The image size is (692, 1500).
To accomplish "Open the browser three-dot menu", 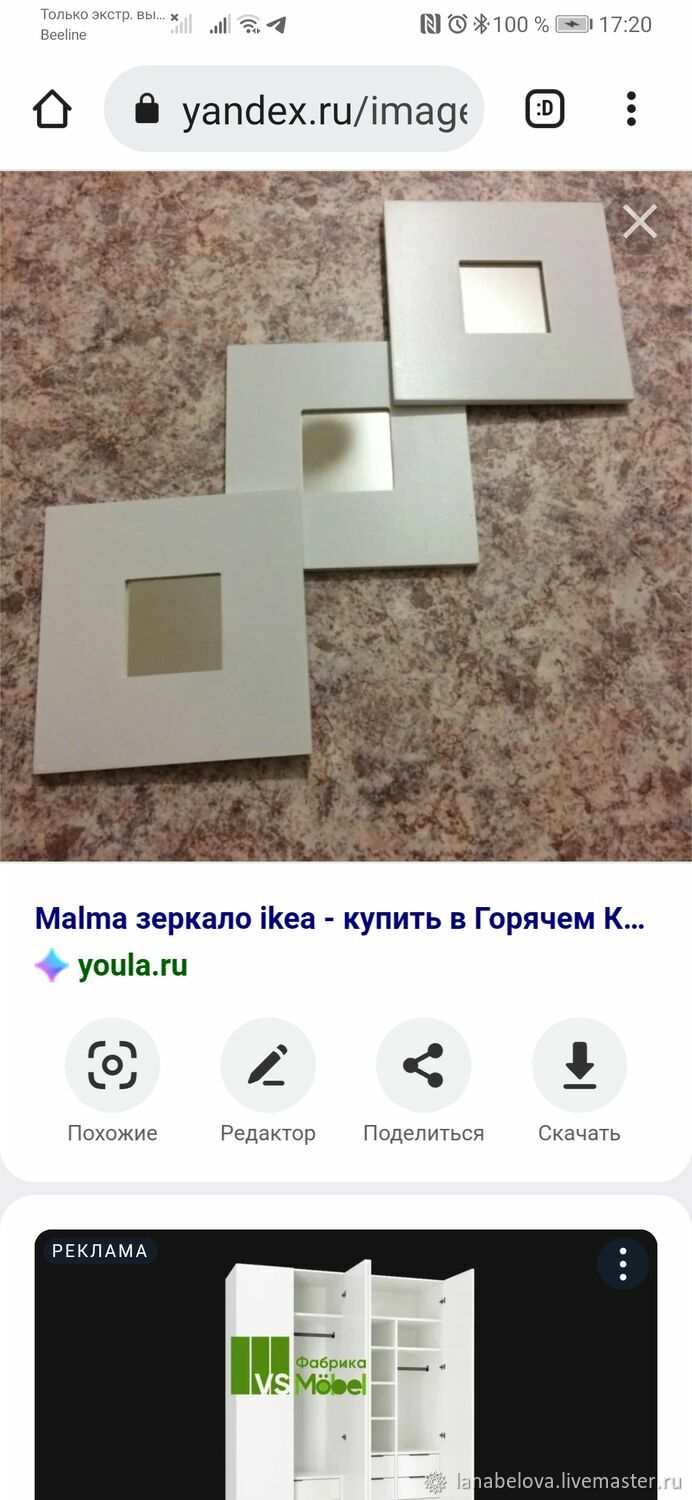I will [x=631, y=109].
